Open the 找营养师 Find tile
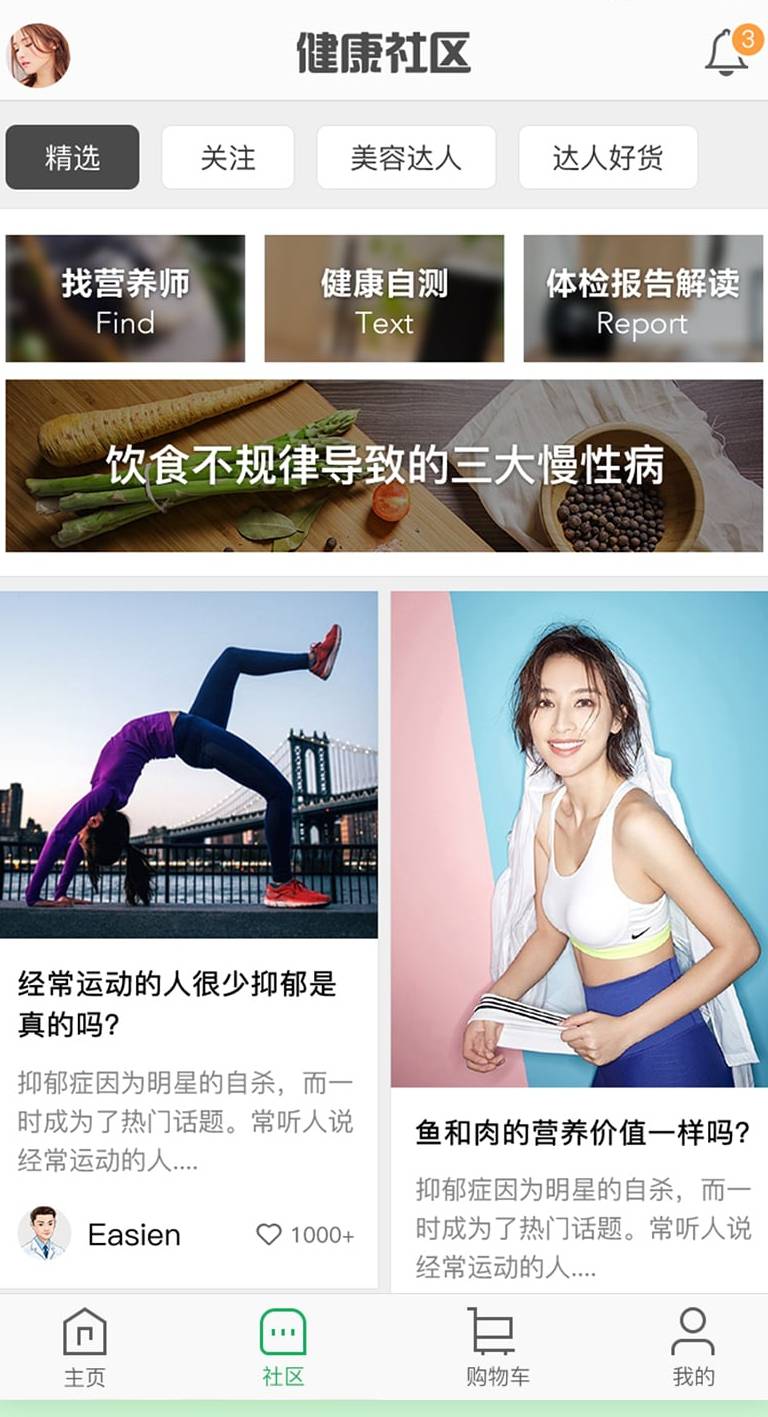768x1417 pixels. 125,299
